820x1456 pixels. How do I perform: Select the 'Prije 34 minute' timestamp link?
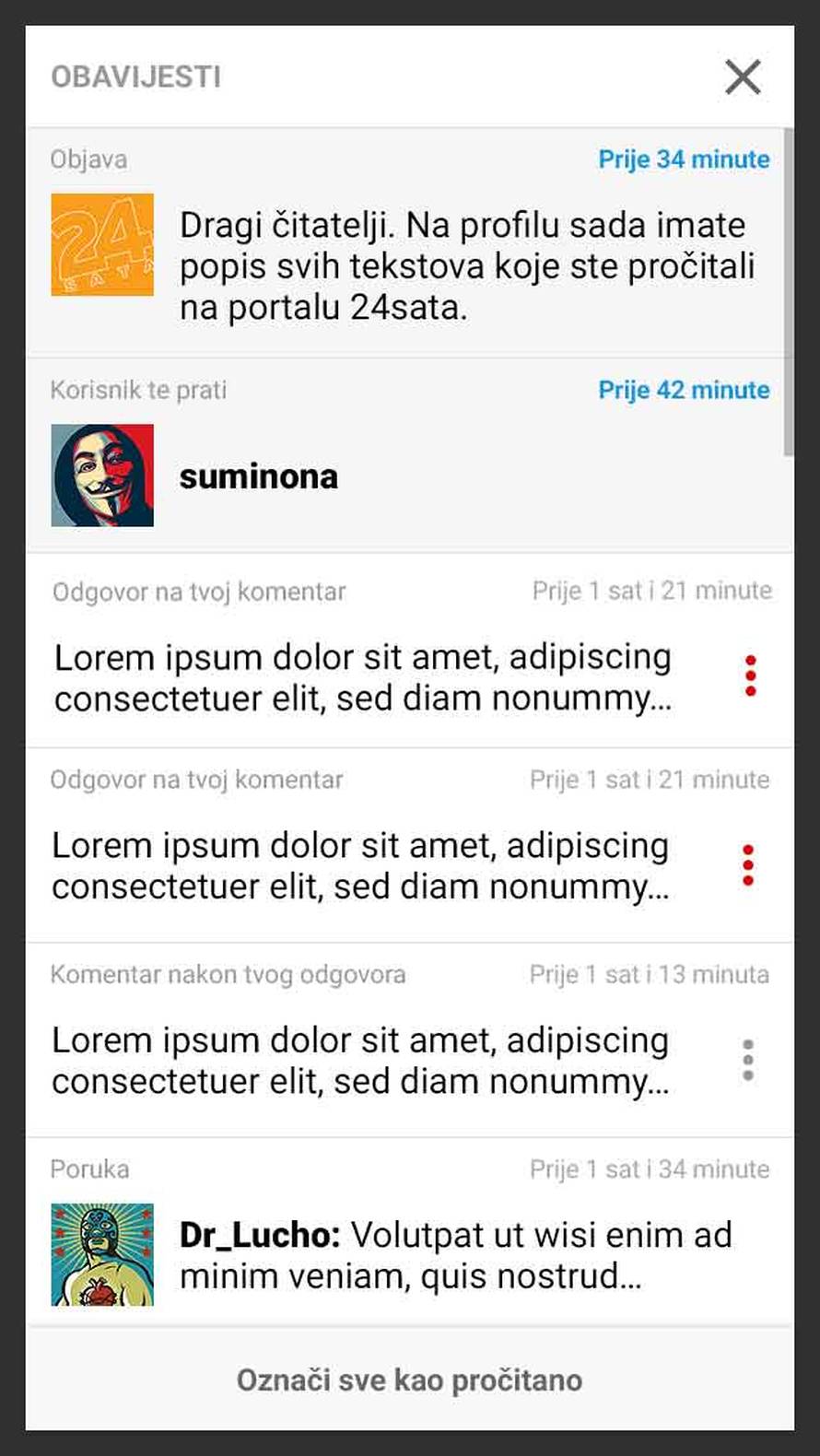pos(685,159)
